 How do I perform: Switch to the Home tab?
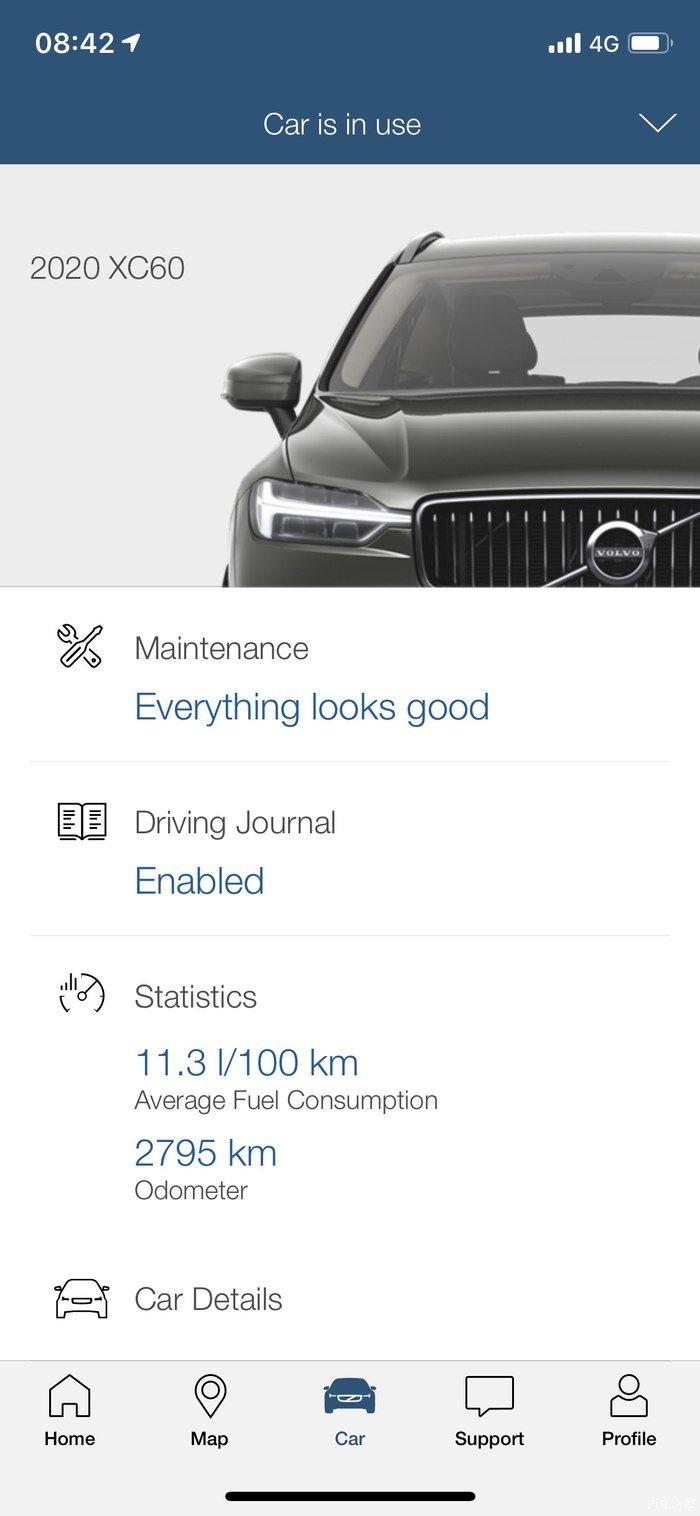(70, 1411)
